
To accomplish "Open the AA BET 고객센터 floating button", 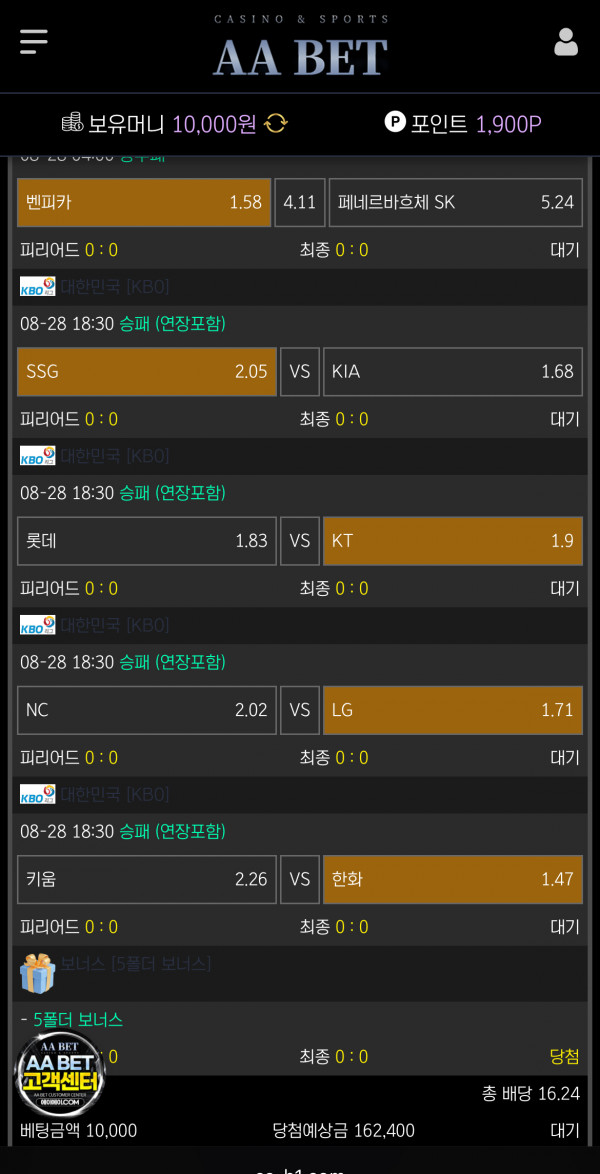I will point(60,1075).
